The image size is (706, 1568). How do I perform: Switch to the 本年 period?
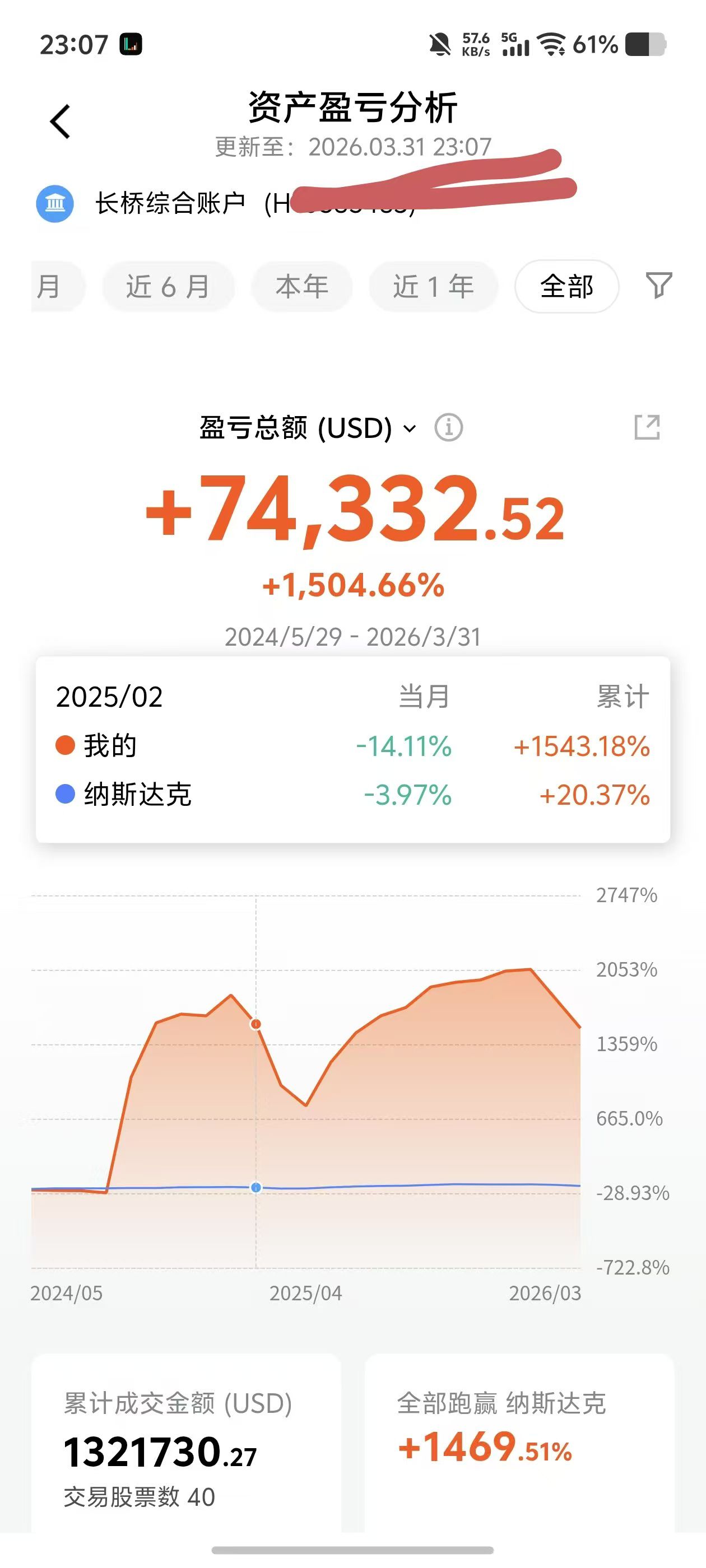click(x=302, y=286)
